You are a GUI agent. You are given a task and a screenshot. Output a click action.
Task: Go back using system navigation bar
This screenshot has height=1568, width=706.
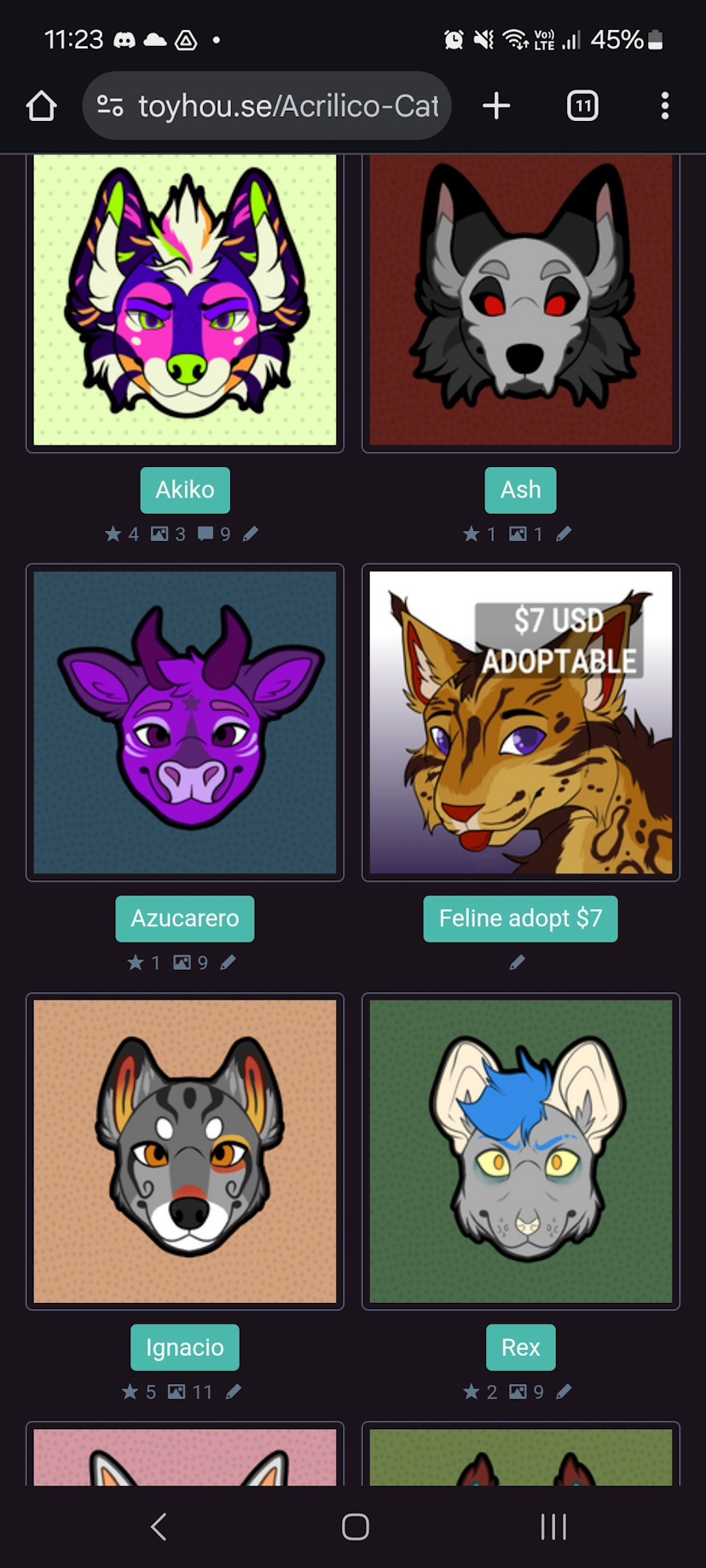159,1526
